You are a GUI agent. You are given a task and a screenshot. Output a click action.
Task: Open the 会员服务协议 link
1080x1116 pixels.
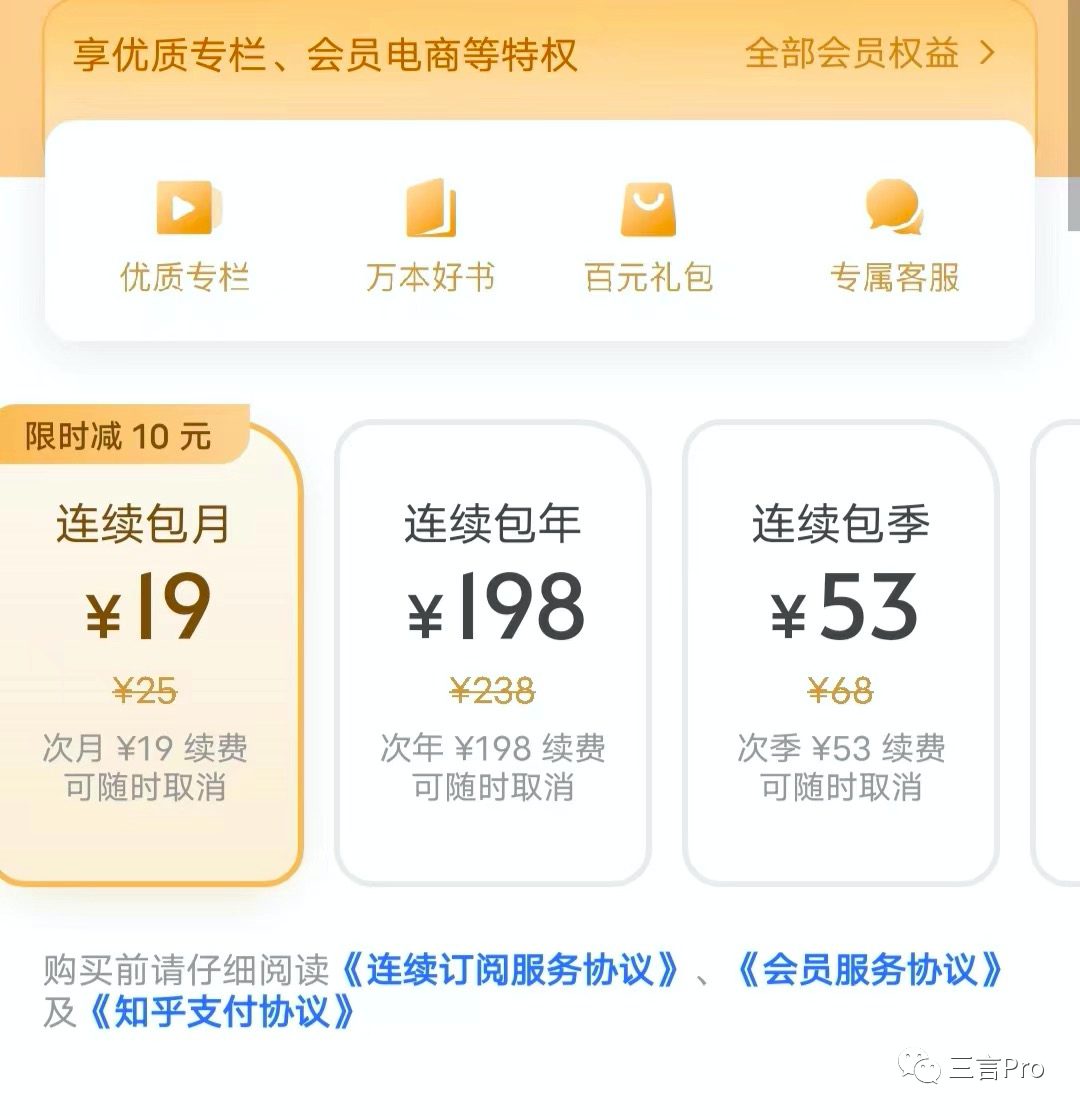870,969
